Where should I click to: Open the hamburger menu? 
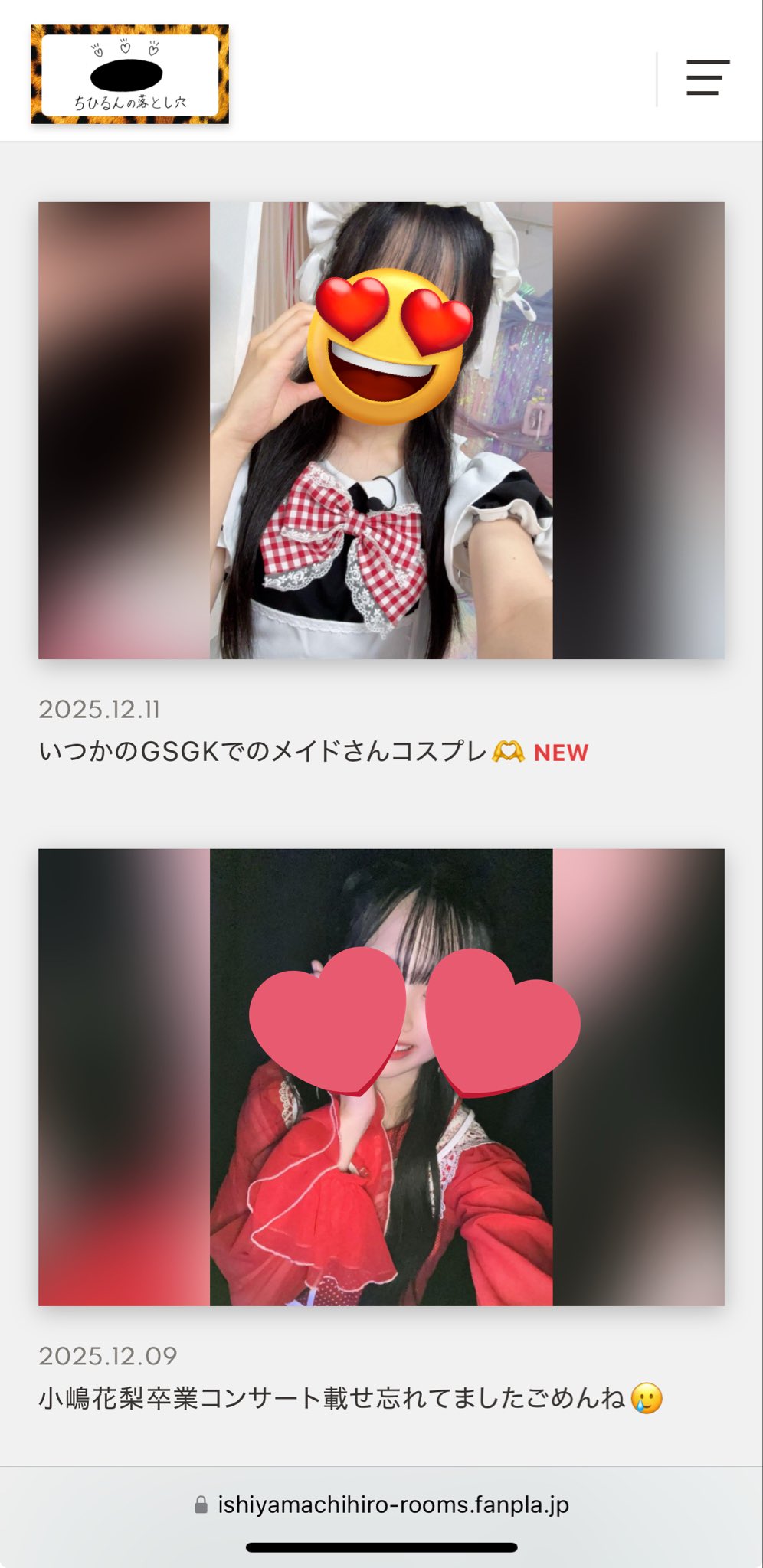pyautogui.click(x=707, y=77)
